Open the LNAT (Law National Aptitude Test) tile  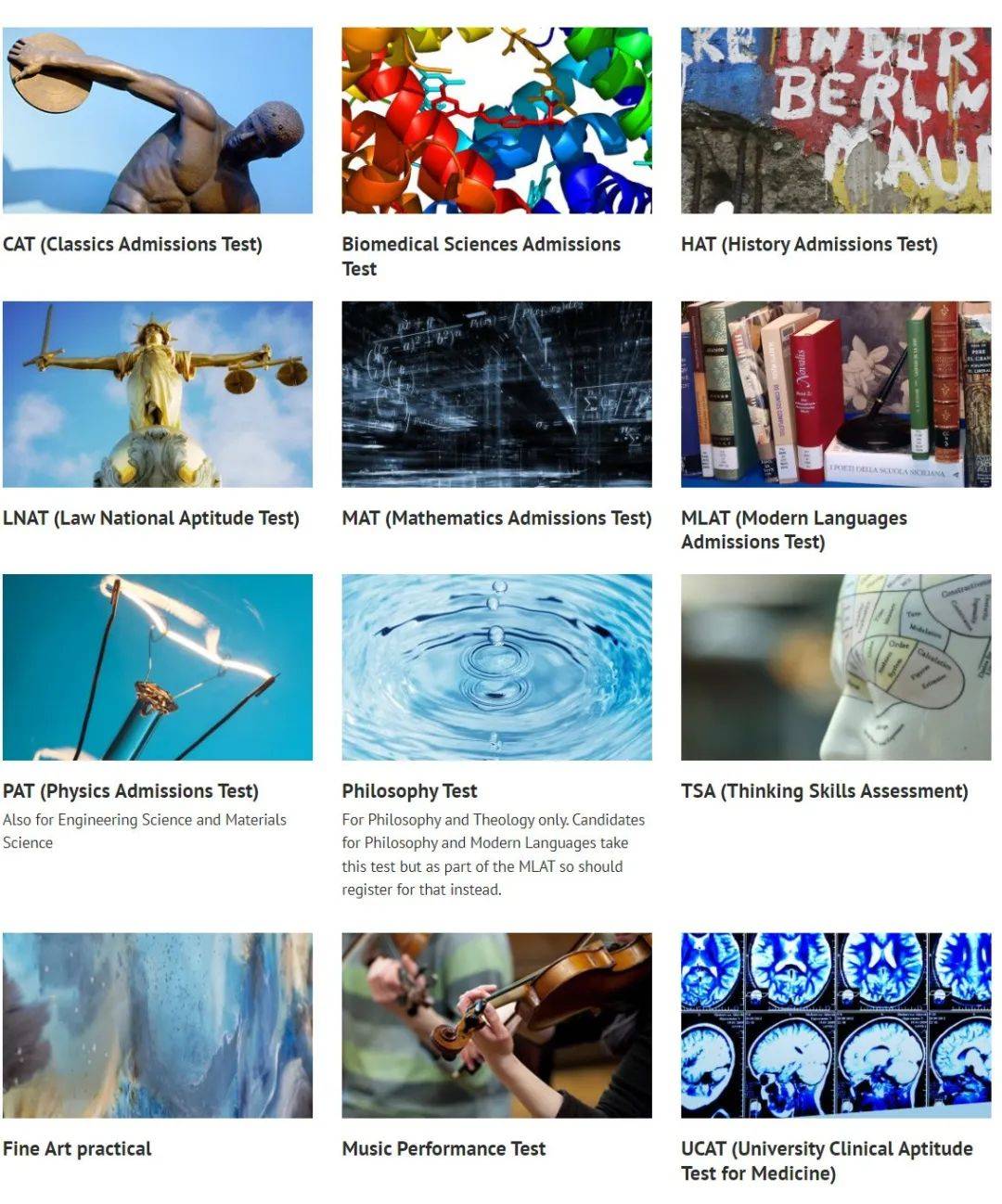[x=158, y=394]
